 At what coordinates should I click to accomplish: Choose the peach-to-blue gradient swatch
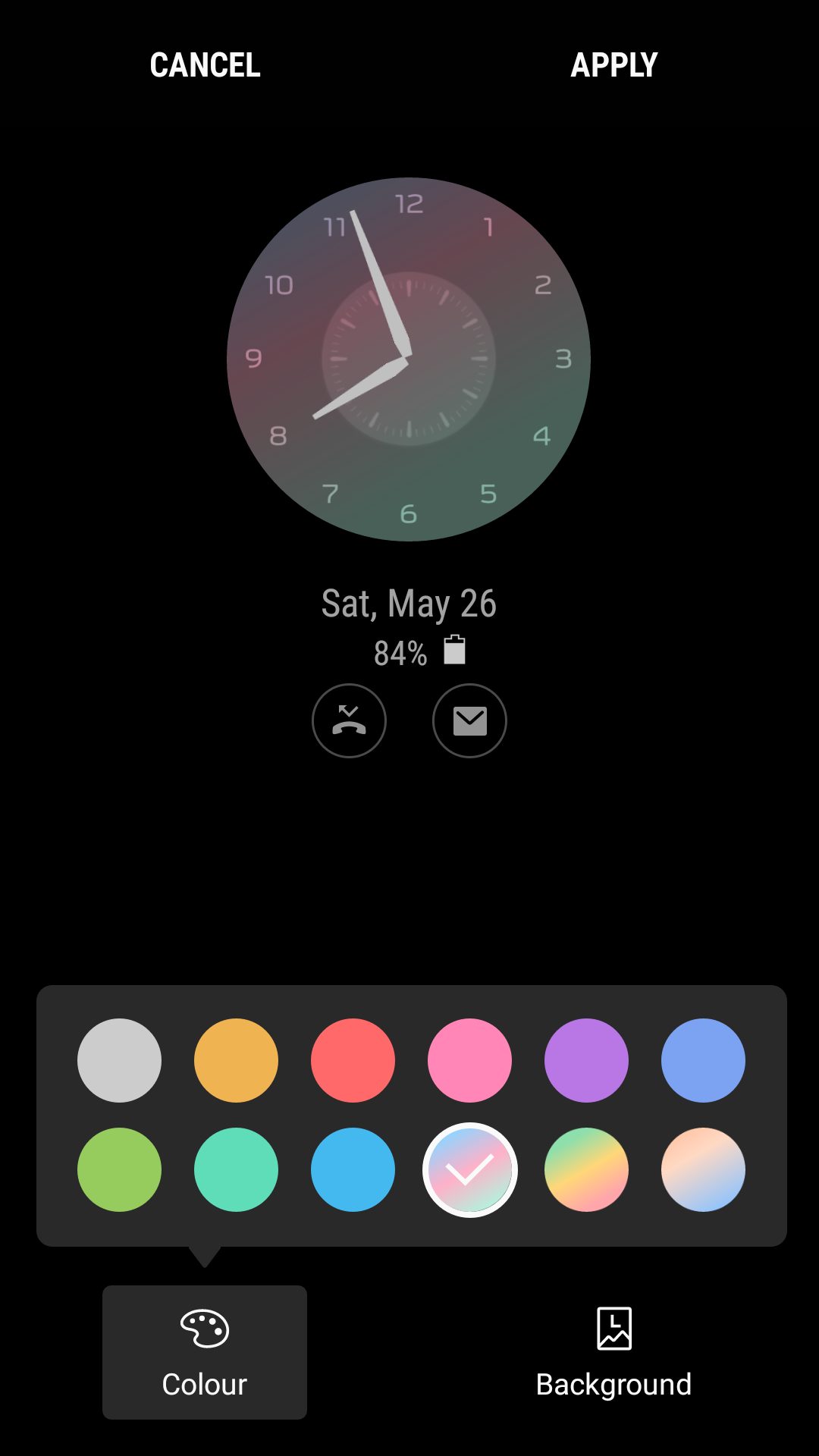[703, 1169]
